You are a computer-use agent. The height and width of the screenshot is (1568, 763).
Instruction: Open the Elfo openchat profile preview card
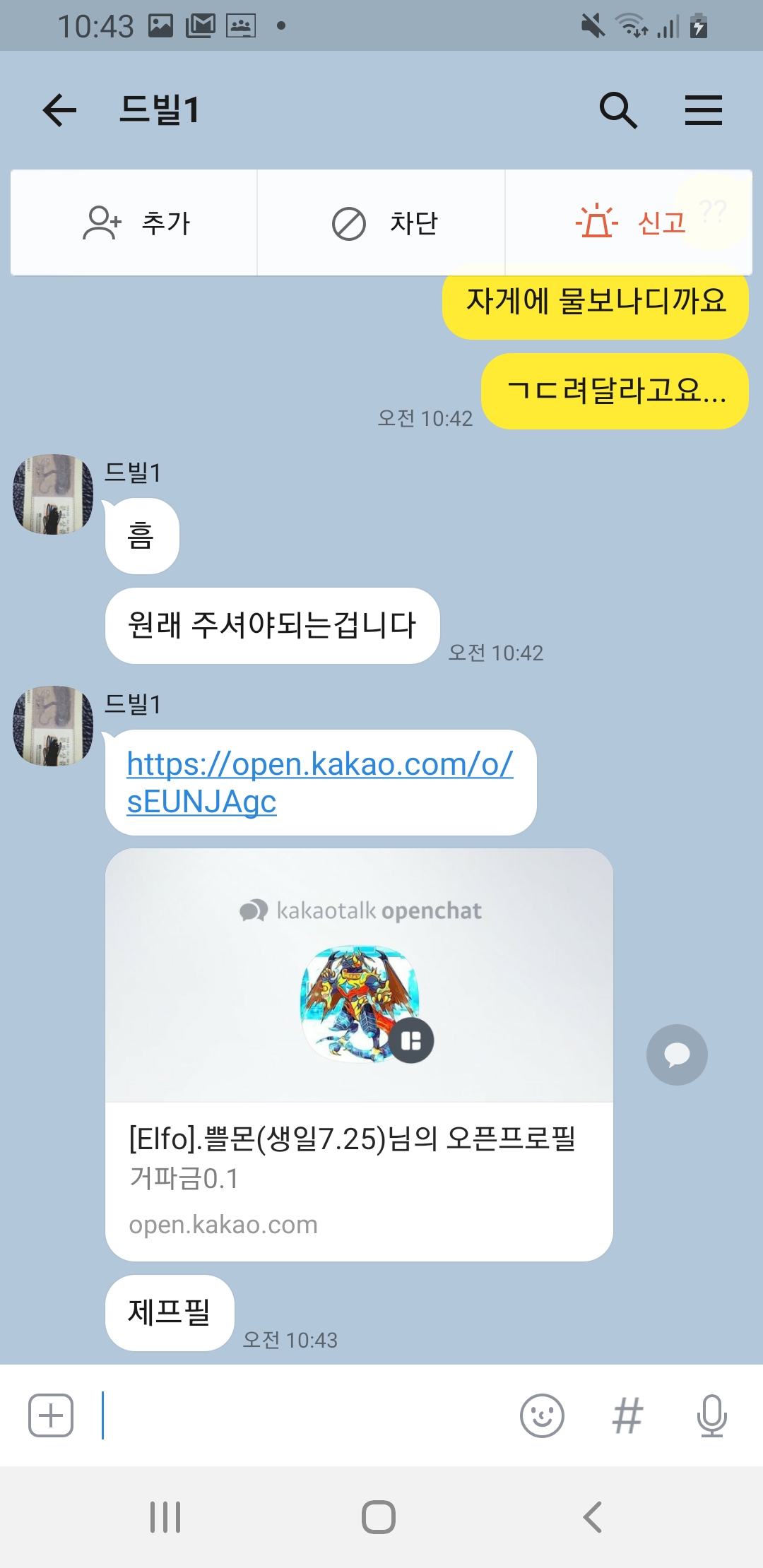pos(359,1054)
